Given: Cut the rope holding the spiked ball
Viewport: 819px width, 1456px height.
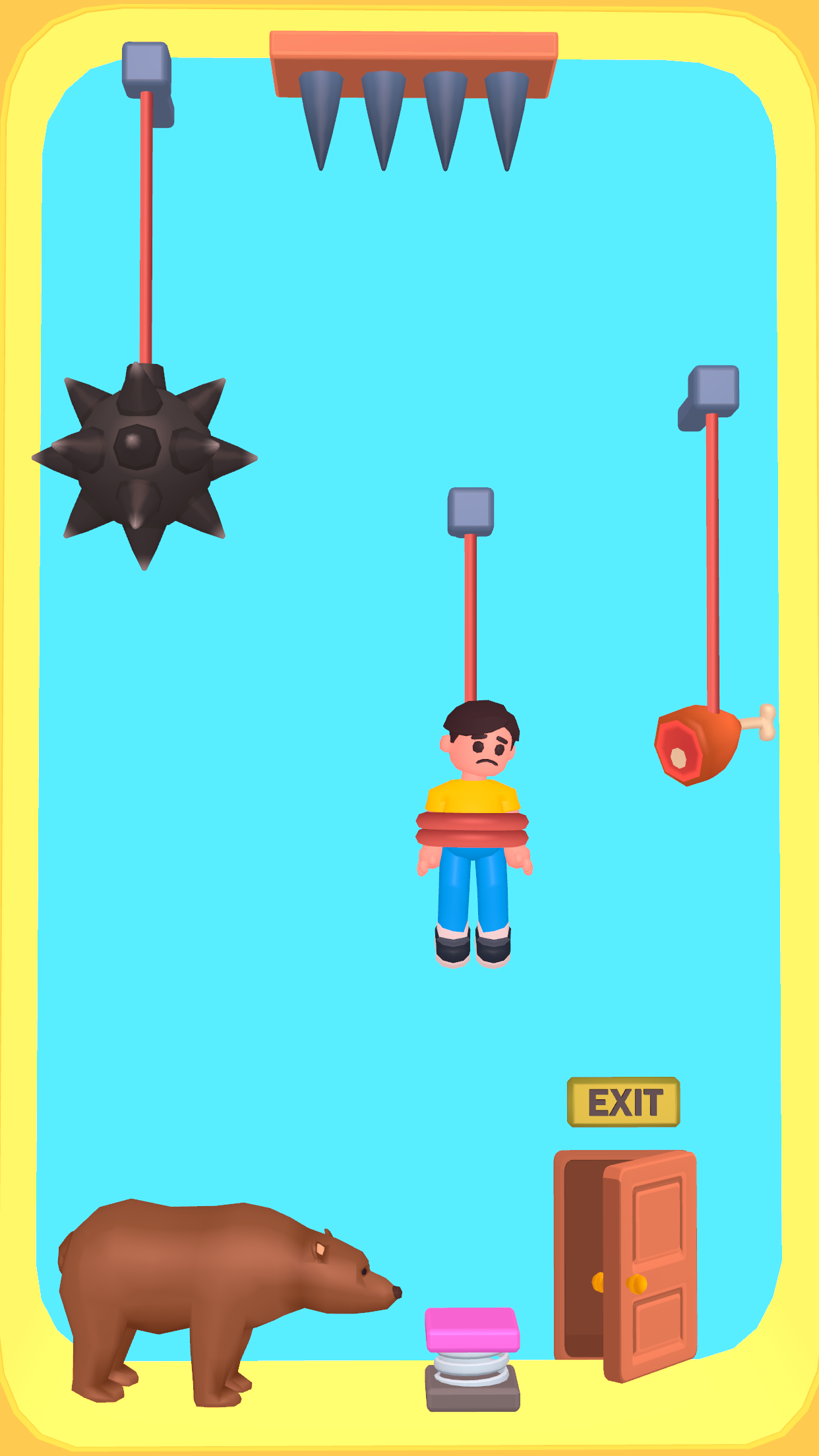Looking at the screenshot, I should tap(146, 231).
